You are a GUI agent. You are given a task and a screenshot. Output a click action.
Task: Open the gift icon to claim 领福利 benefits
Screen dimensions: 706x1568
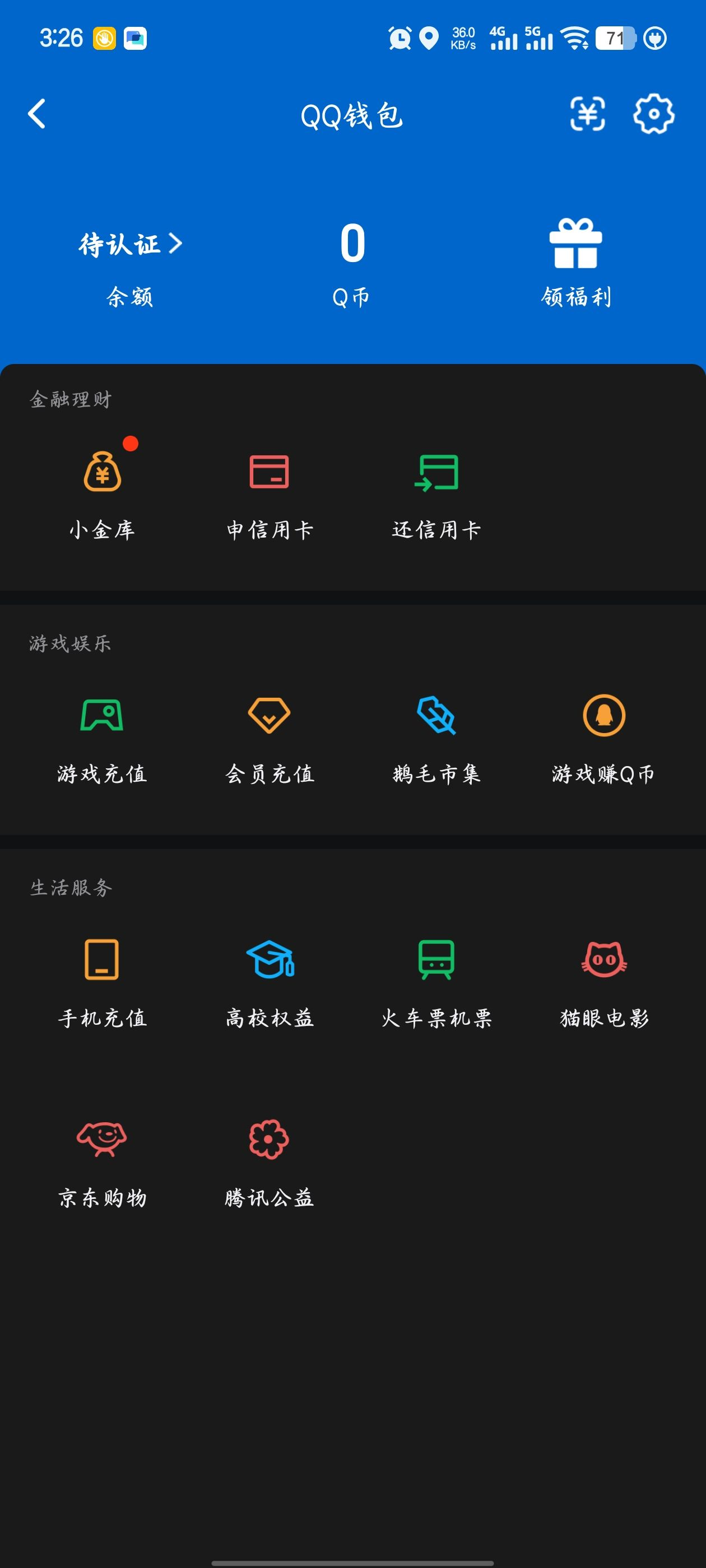[x=576, y=244]
